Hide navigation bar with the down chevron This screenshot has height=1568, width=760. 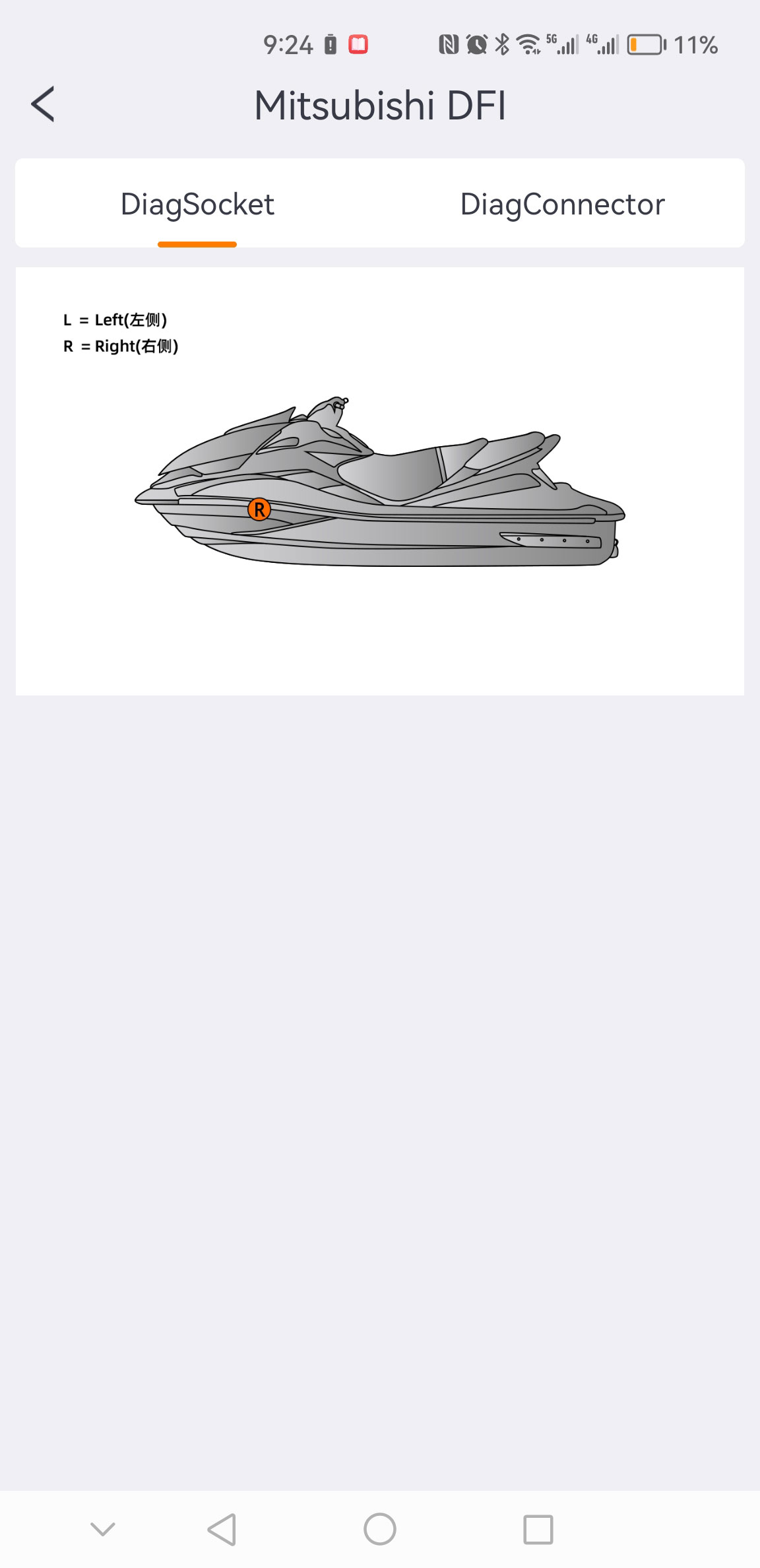pyautogui.click(x=103, y=1529)
